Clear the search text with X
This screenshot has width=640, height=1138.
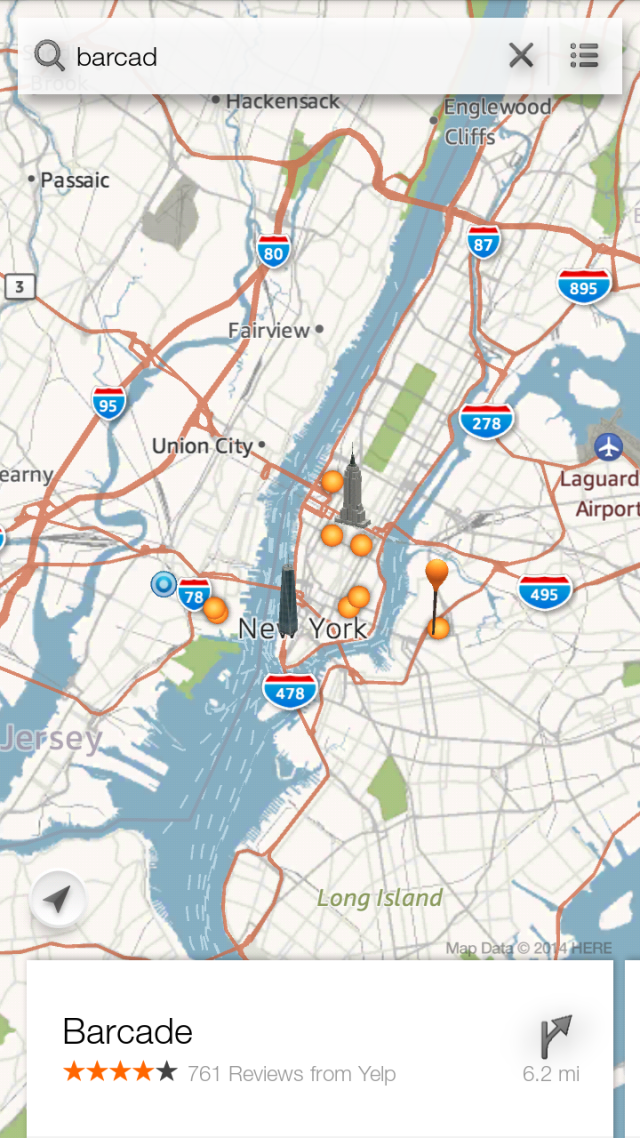point(521,56)
